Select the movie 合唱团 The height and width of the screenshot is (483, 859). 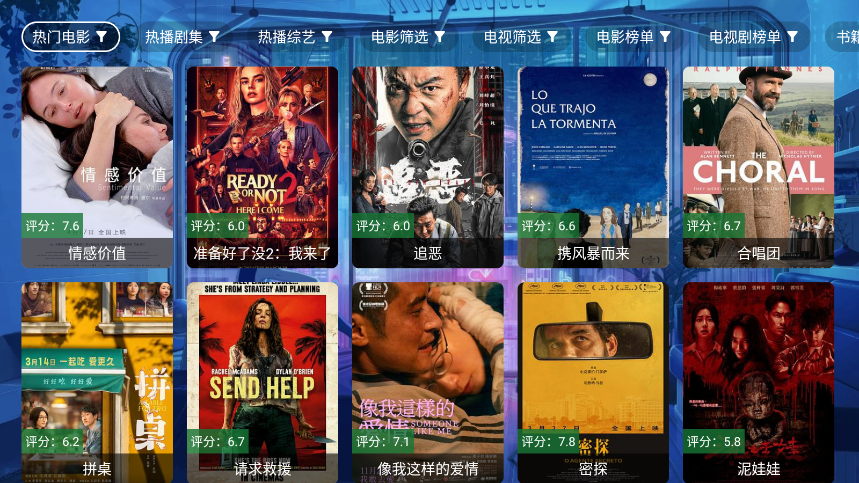758,166
